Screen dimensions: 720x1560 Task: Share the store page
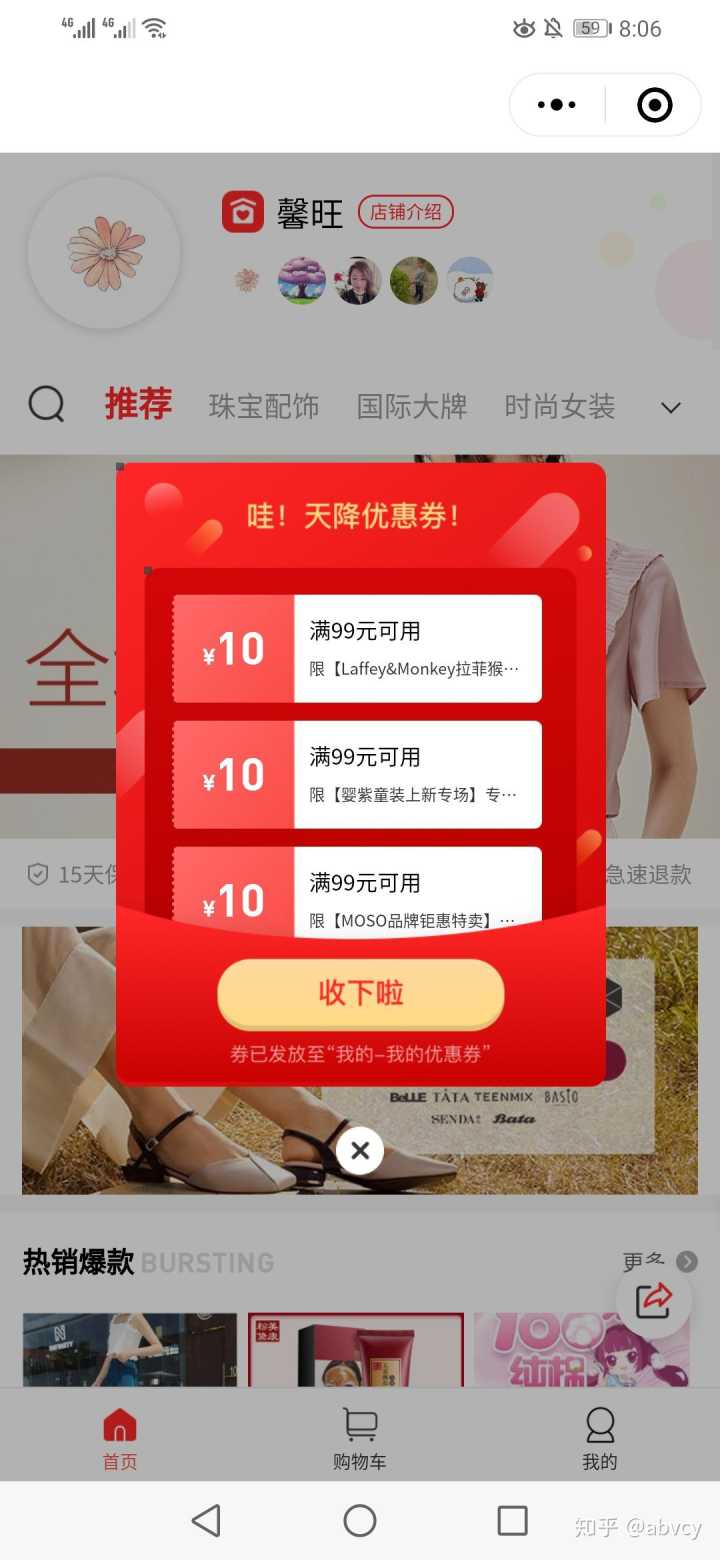[653, 1299]
